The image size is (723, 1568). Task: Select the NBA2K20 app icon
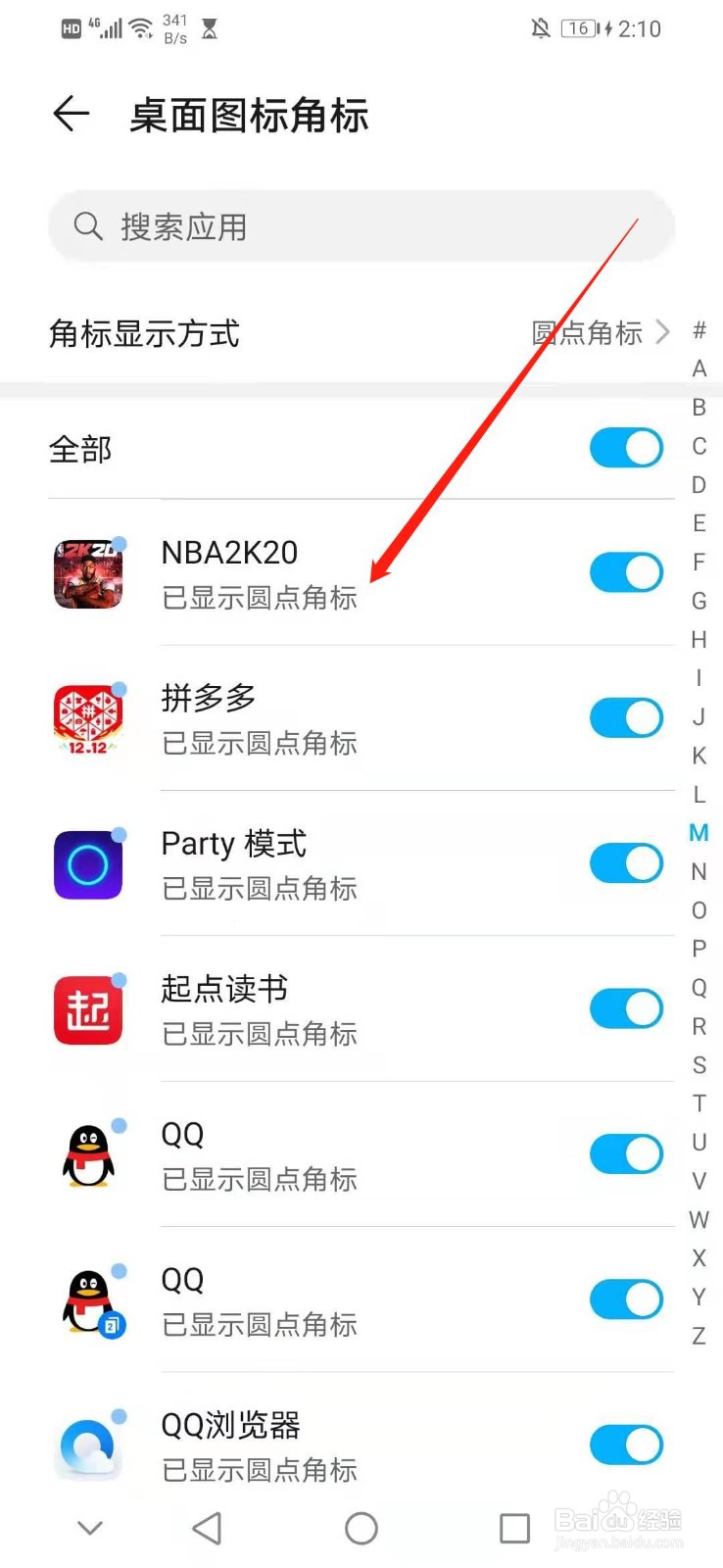[88, 573]
